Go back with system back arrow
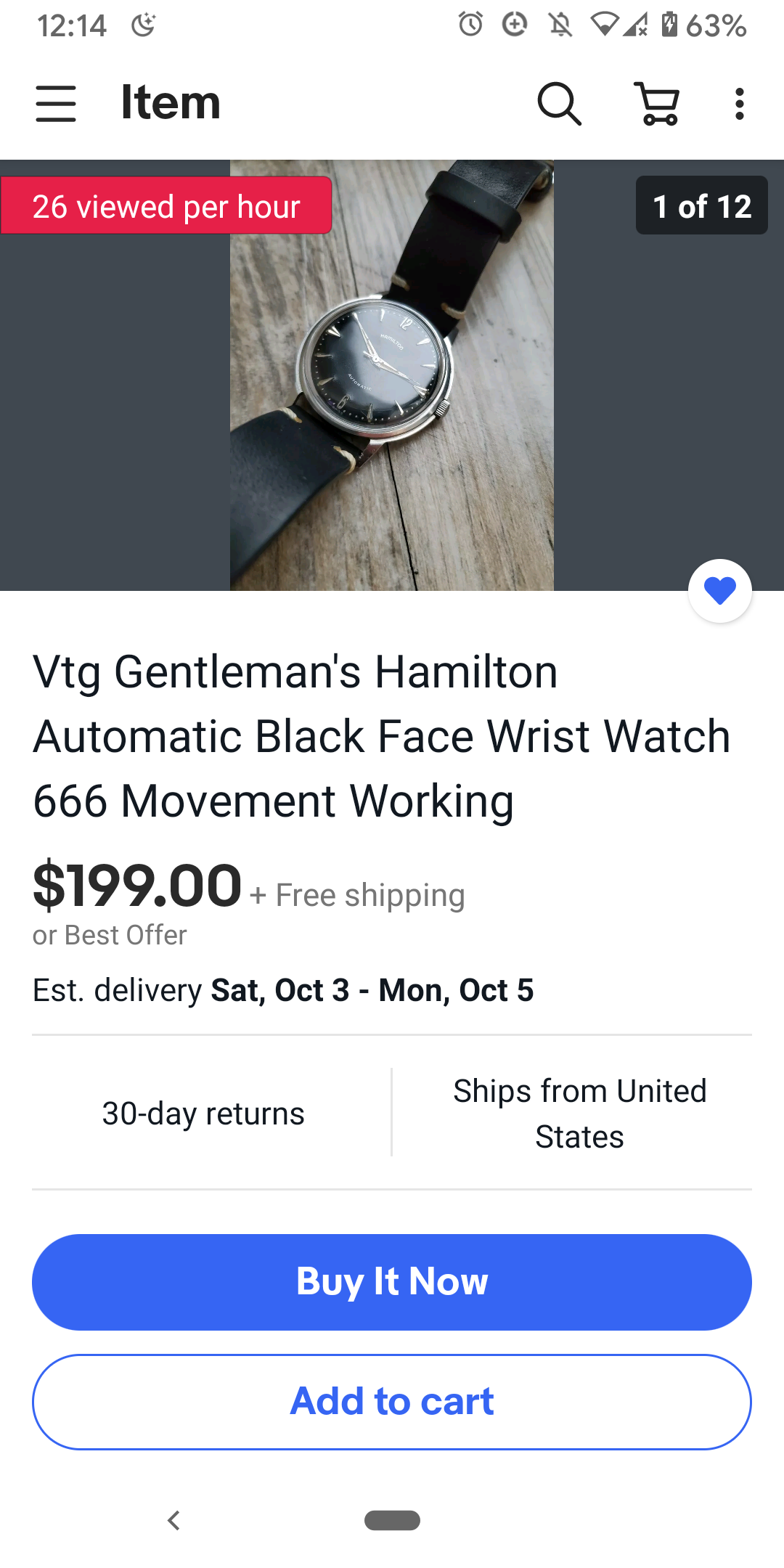The image size is (784, 1568). click(173, 1520)
